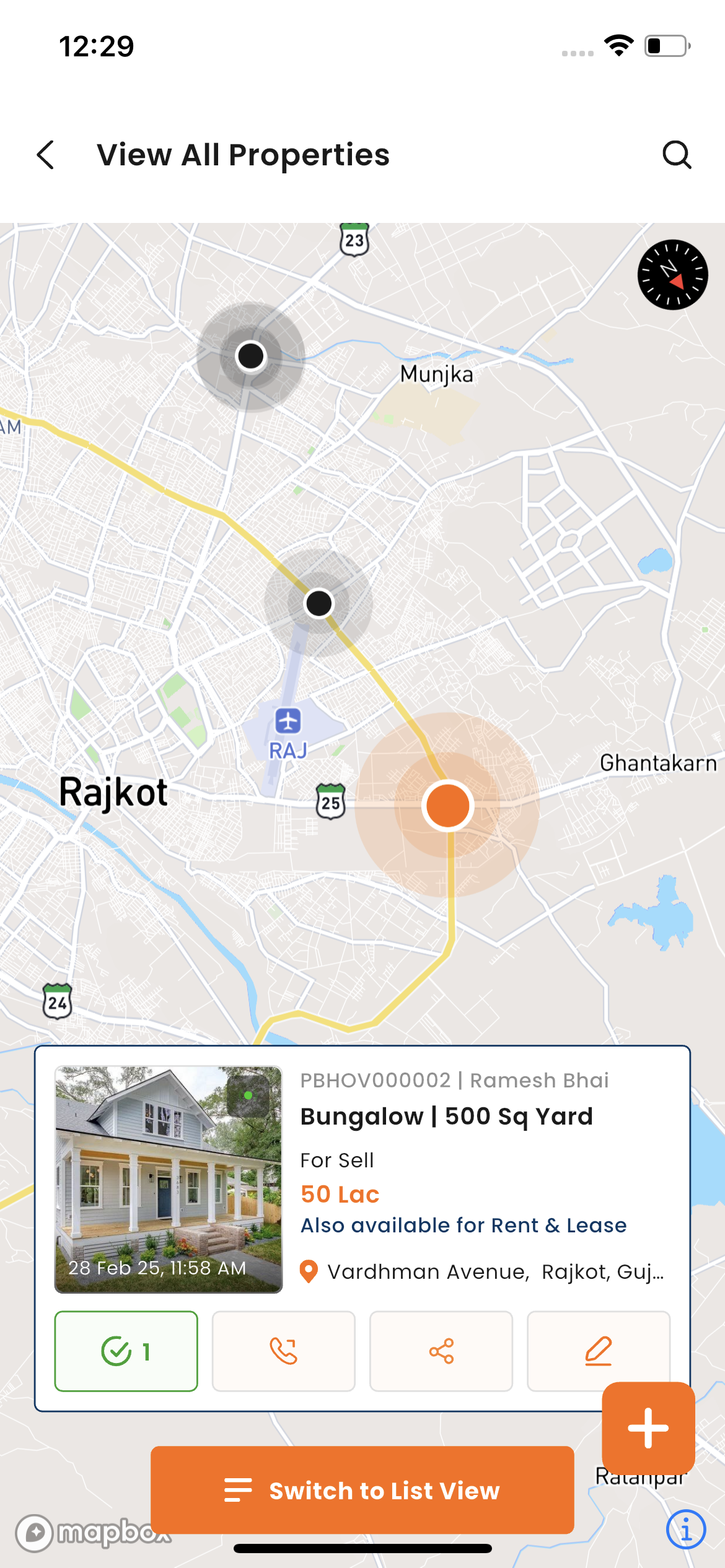The width and height of the screenshot is (725, 1568).
Task: Select the black map marker near Munjka
Action: (251, 356)
